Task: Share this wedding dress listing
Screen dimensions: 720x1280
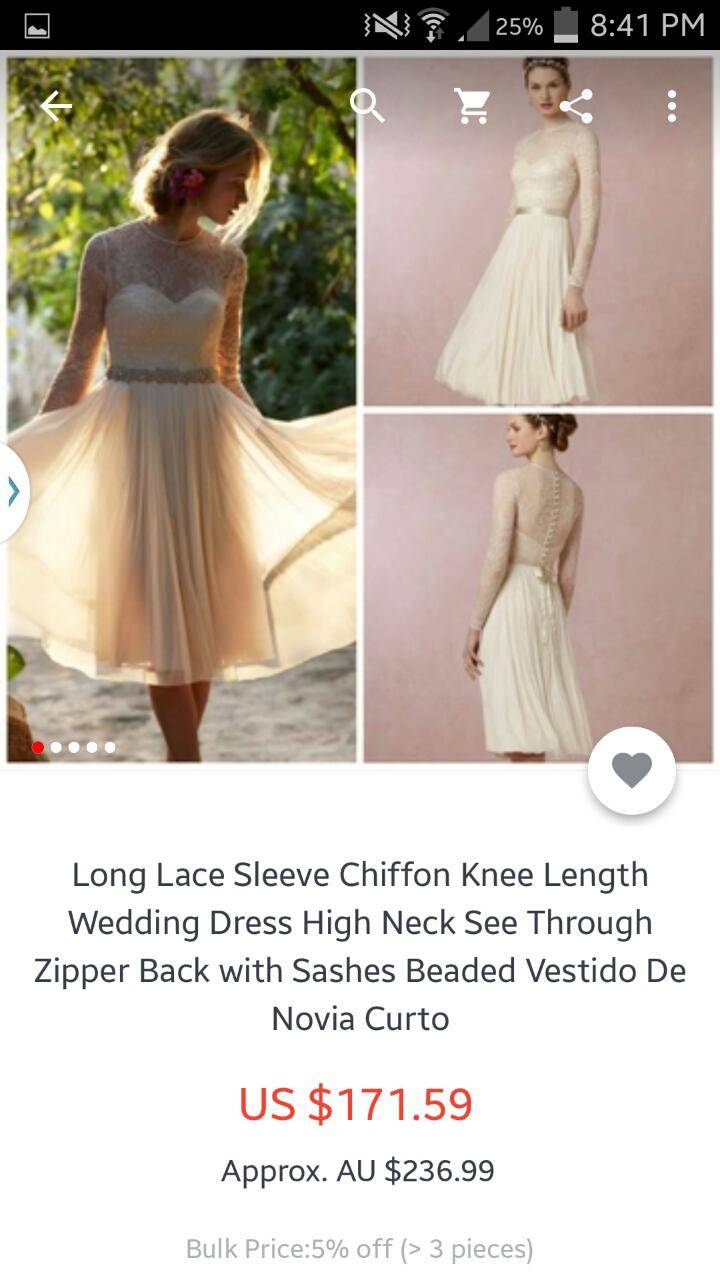Action: click(576, 106)
